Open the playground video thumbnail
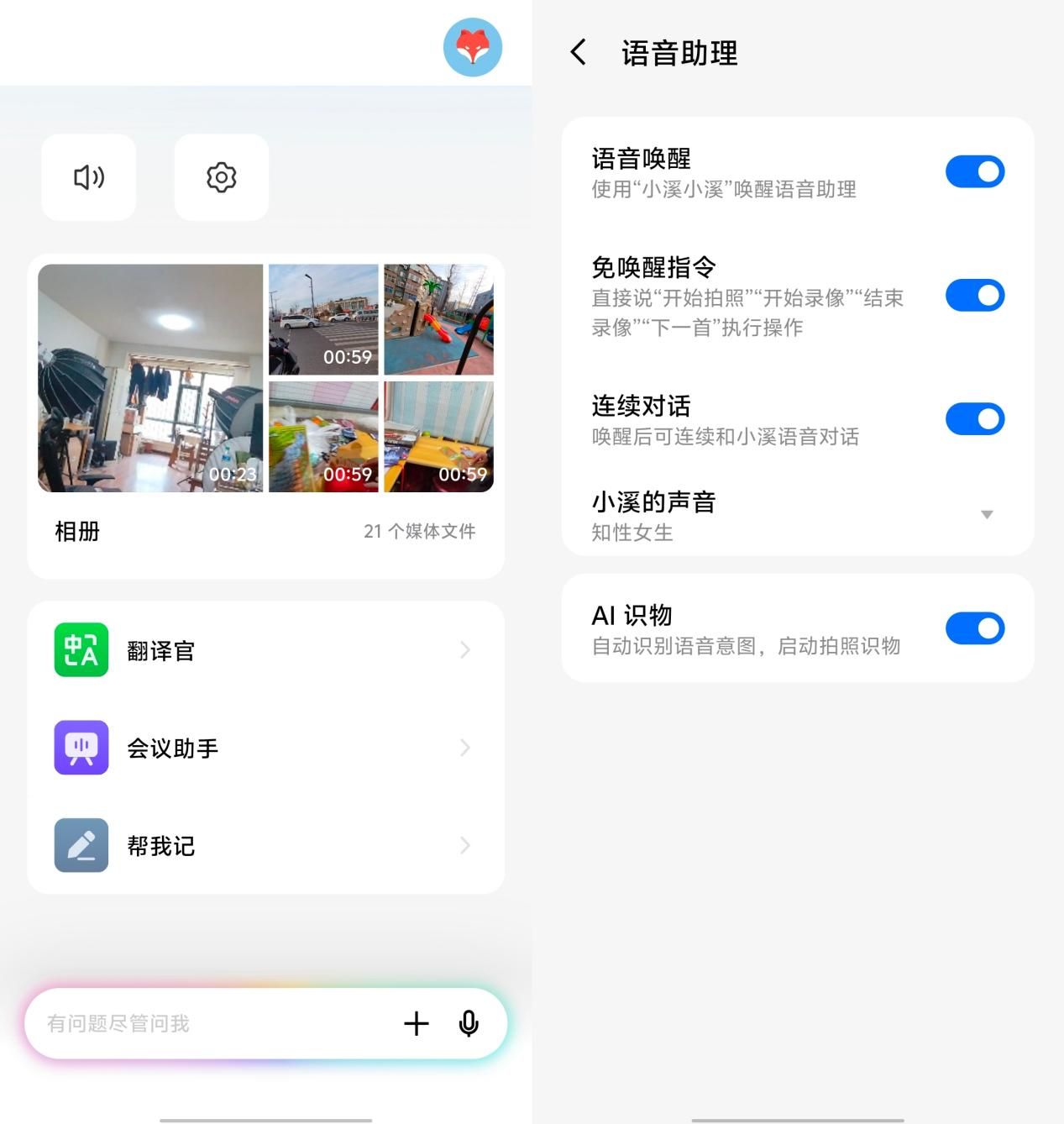The width and height of the screenshot is (1064, 1124). [x=438, y=319]
